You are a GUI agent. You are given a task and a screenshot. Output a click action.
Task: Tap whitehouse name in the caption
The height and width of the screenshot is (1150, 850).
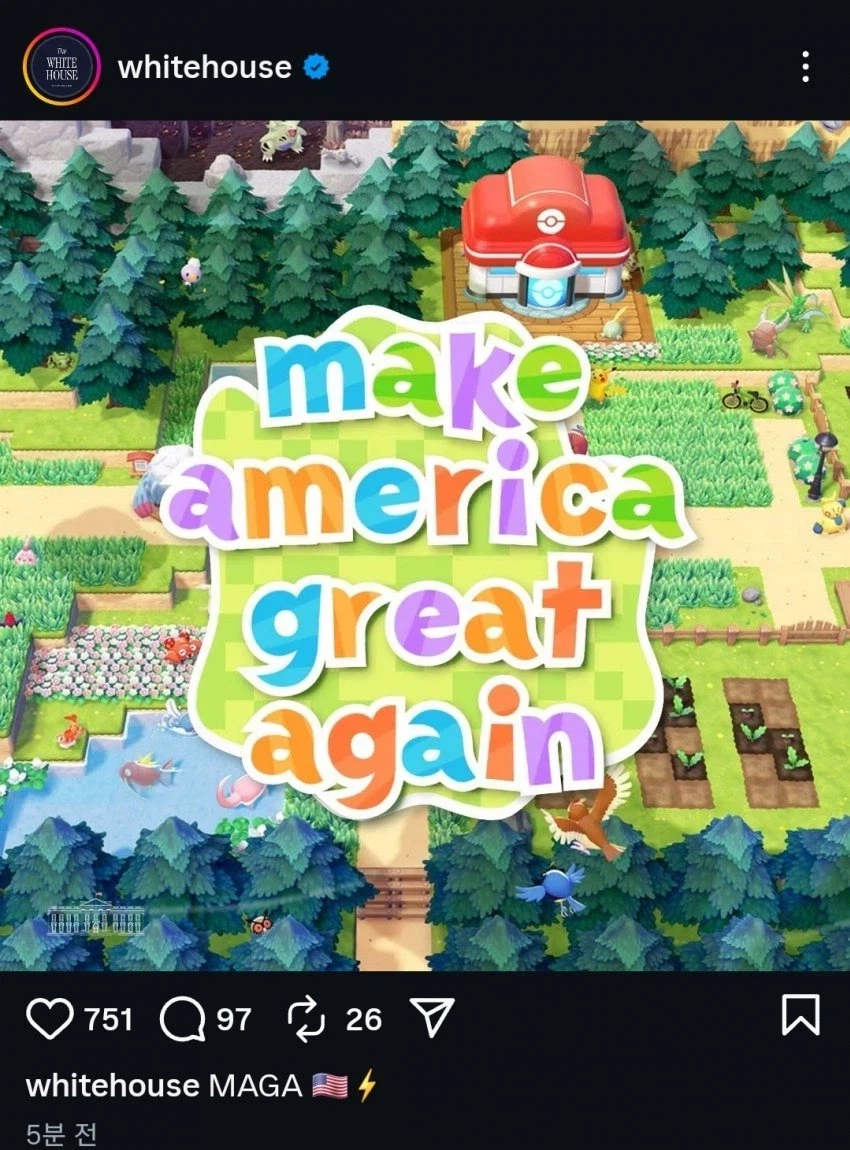coord(112,1086)
